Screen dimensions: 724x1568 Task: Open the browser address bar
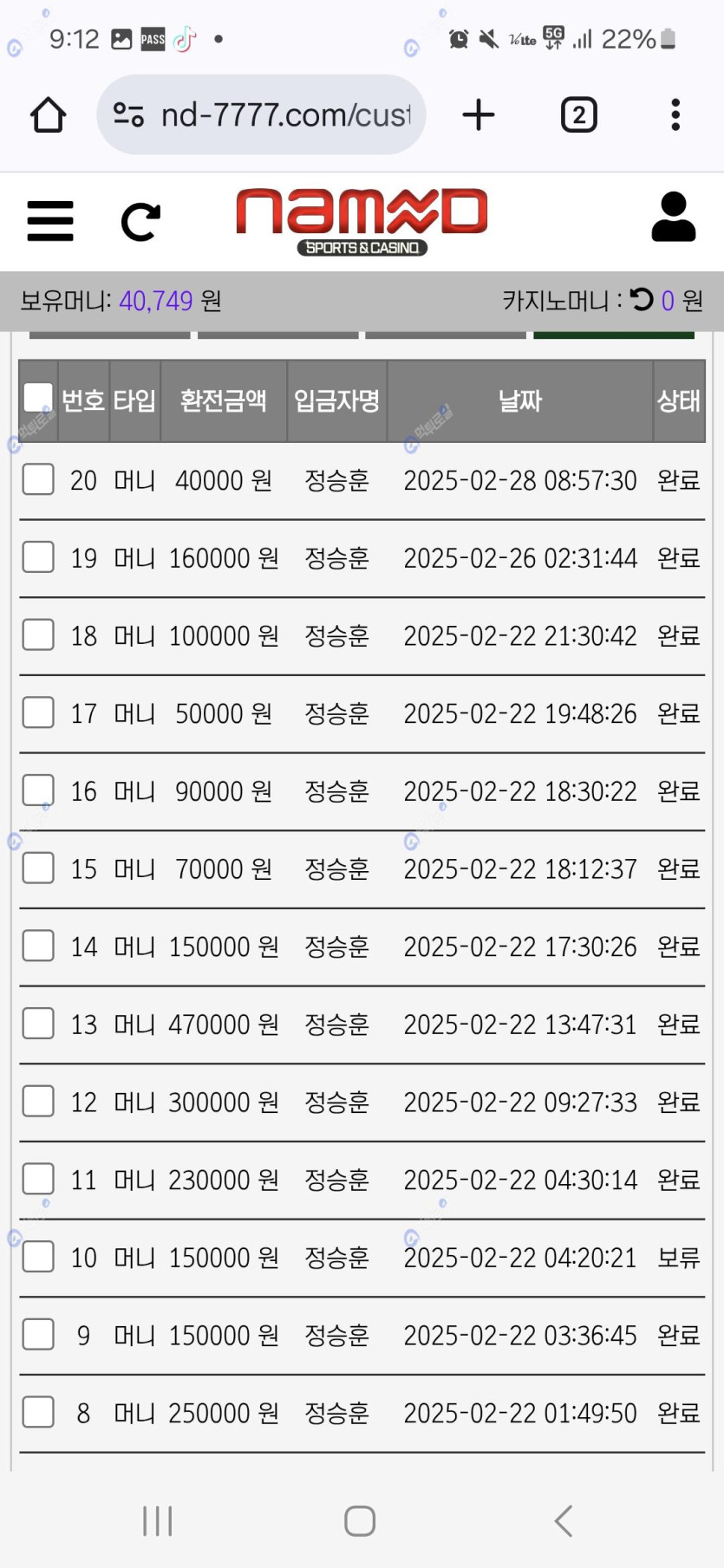[x=261, y=114]
